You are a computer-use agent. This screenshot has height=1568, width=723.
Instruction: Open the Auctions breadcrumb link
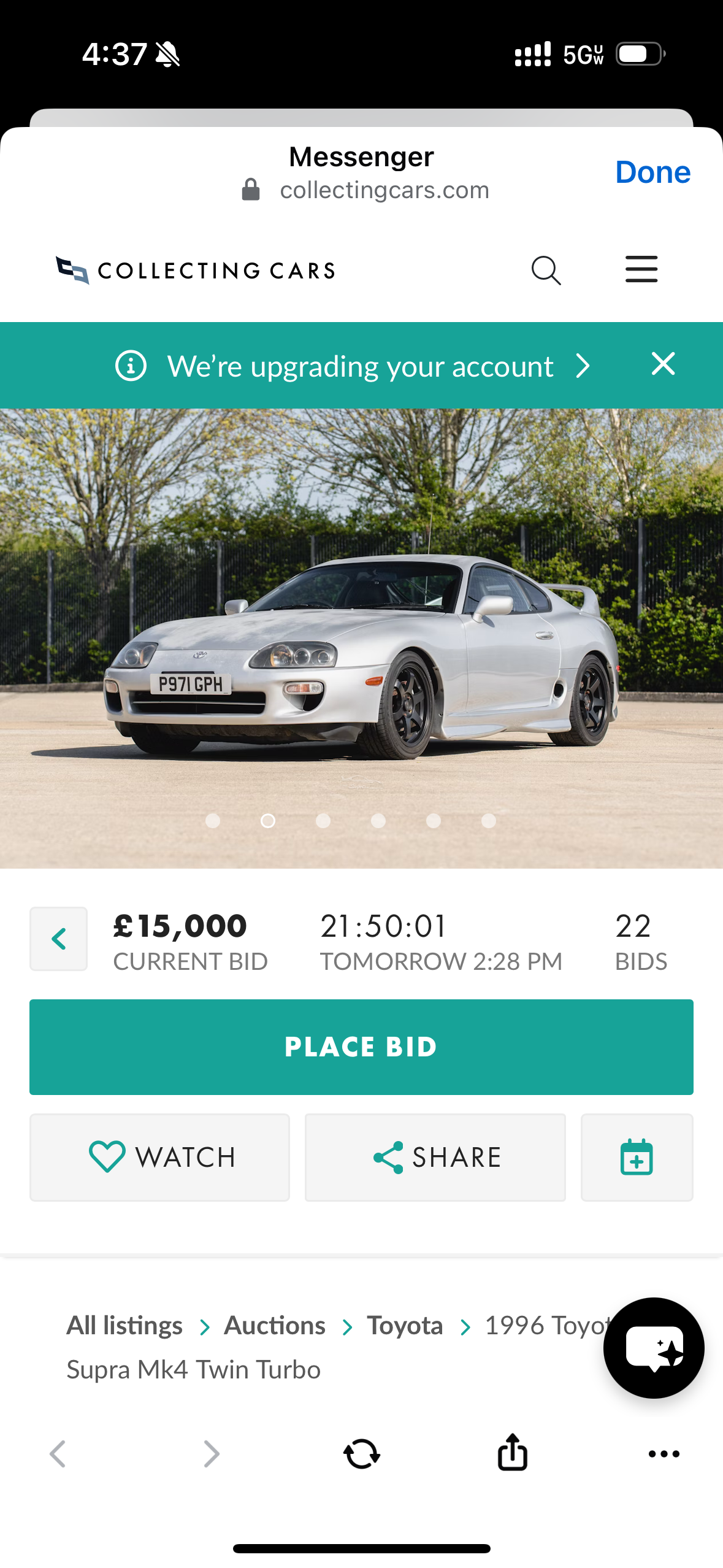pyautogui.click(x=275, y=1326)
